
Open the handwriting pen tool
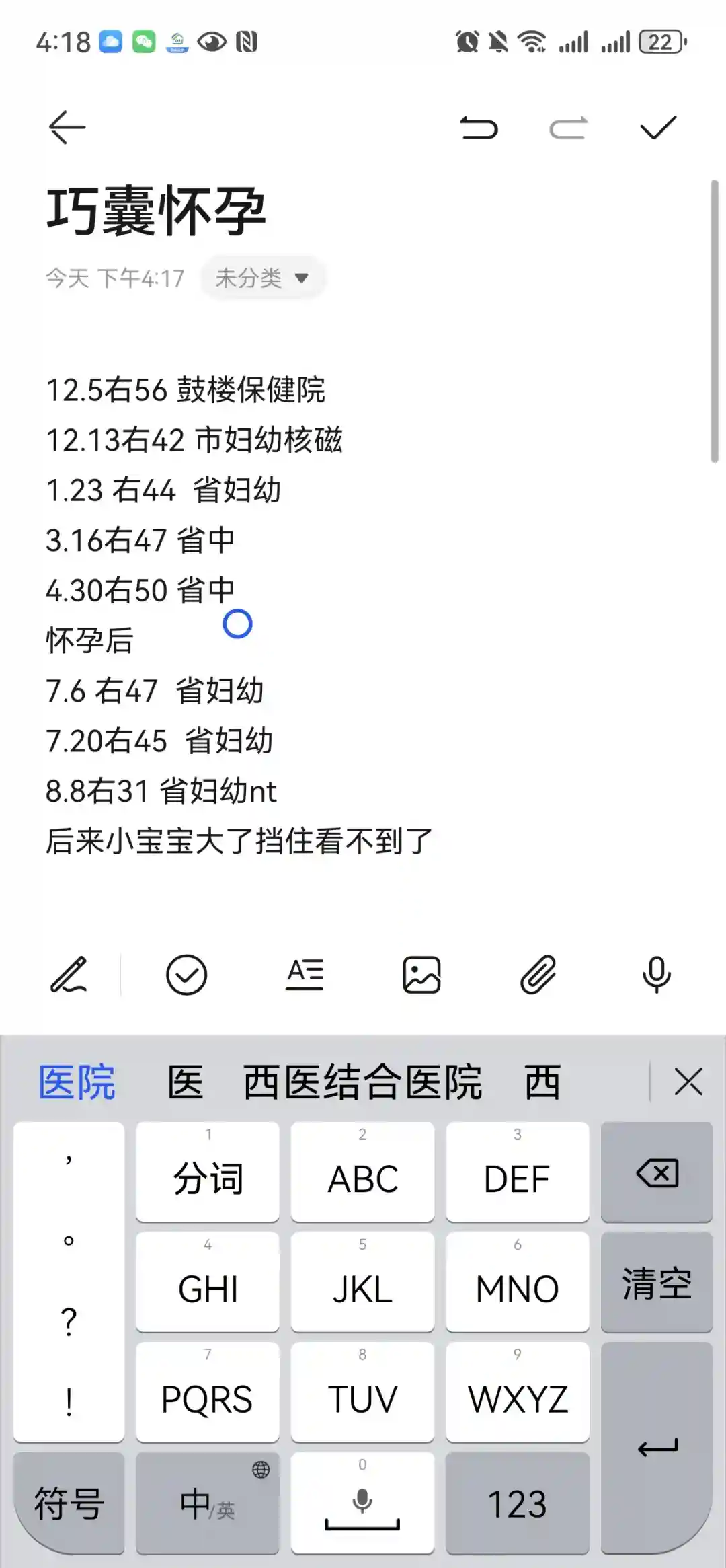[69, 975]
